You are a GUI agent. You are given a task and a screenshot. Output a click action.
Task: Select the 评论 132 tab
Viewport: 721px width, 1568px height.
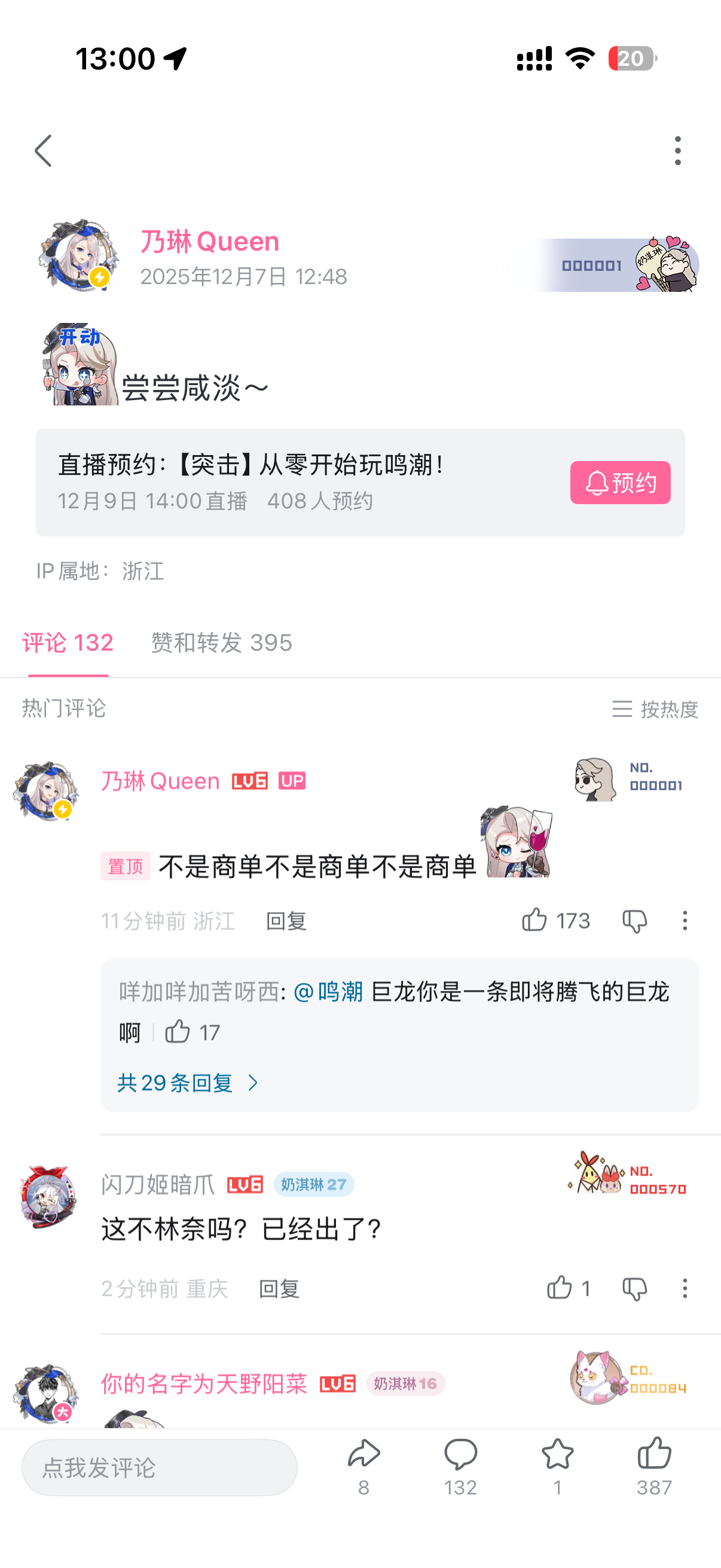(68, 643)
